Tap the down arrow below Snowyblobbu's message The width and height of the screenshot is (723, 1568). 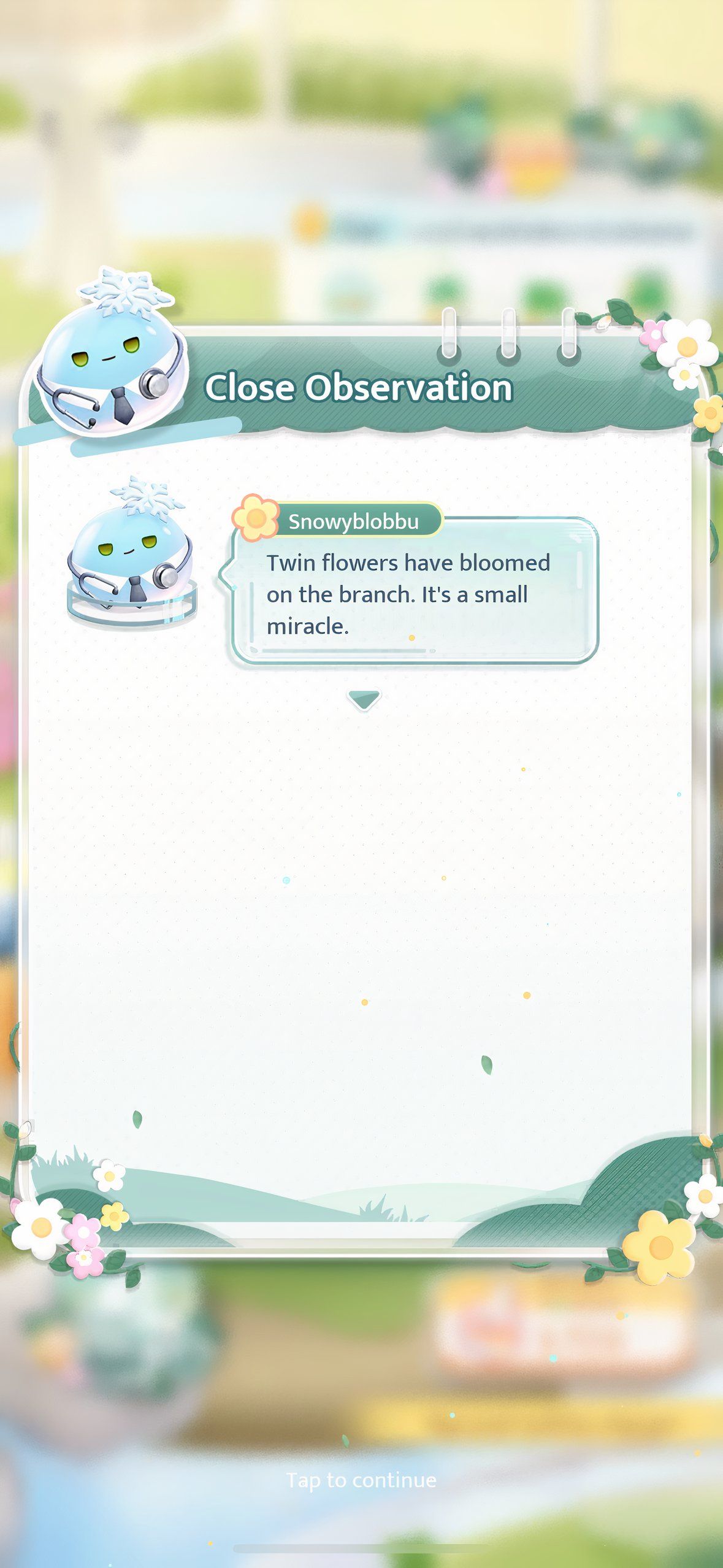click(364, 698)
